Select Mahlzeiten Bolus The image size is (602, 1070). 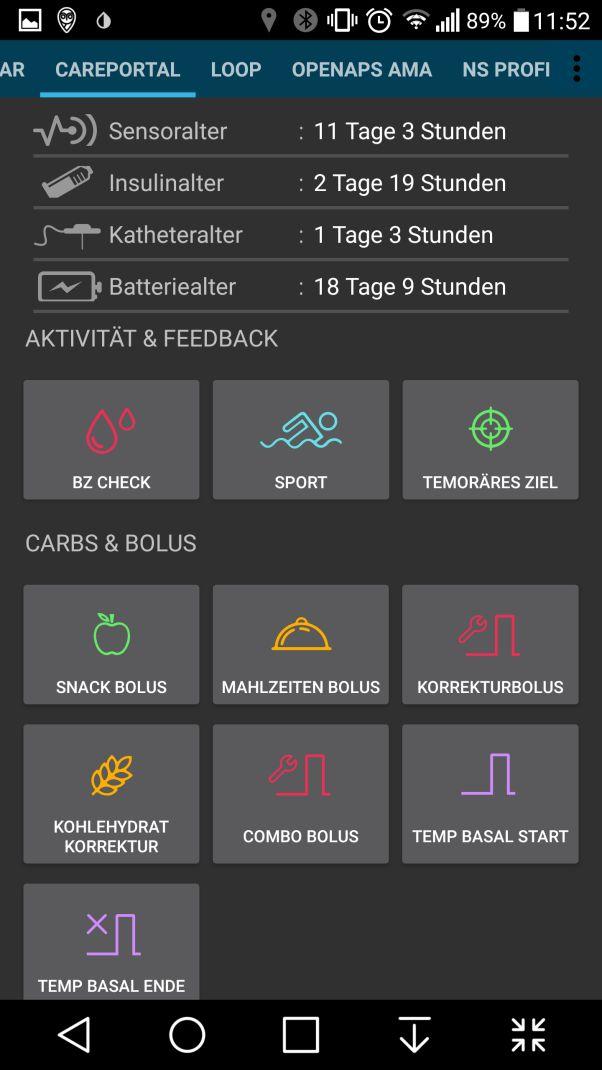pyautogui.click(x=301, y=645)
